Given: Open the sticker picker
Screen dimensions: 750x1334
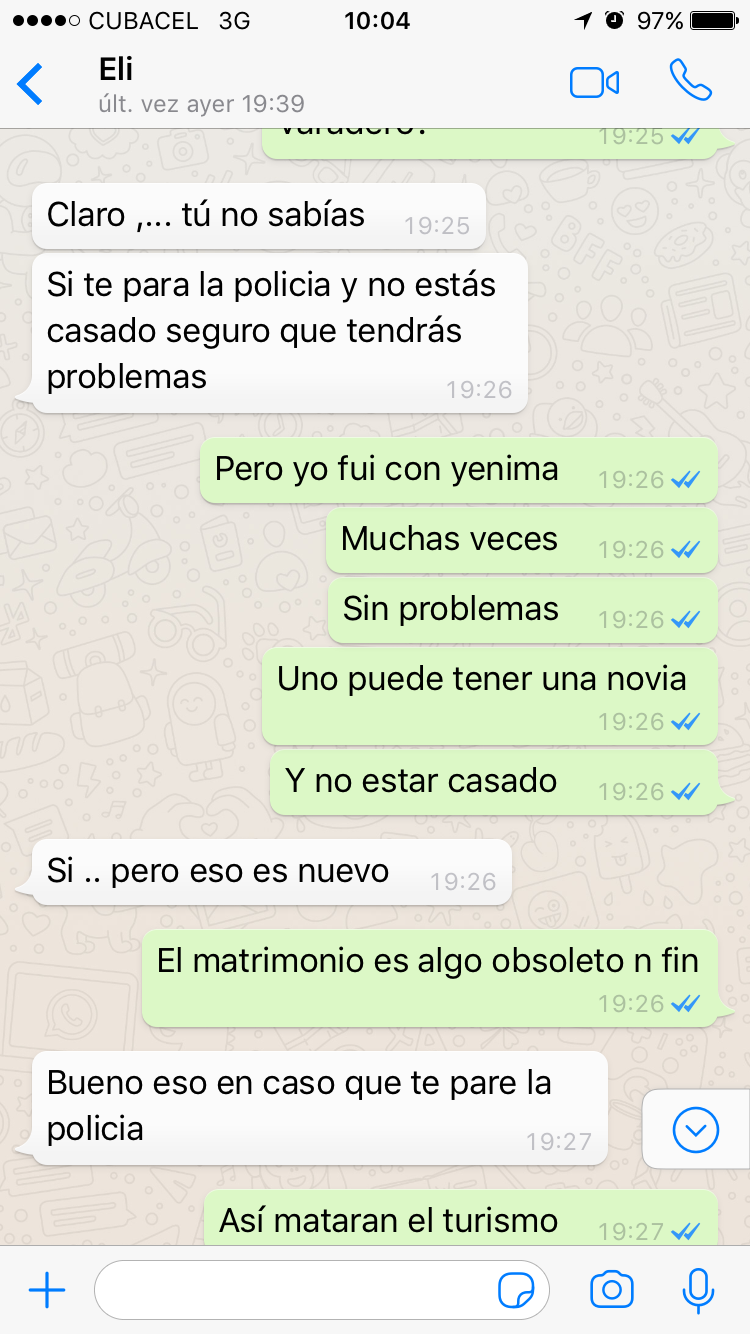Looking at the screenshot, I should pyautogui.click(x=516, y=1291).
